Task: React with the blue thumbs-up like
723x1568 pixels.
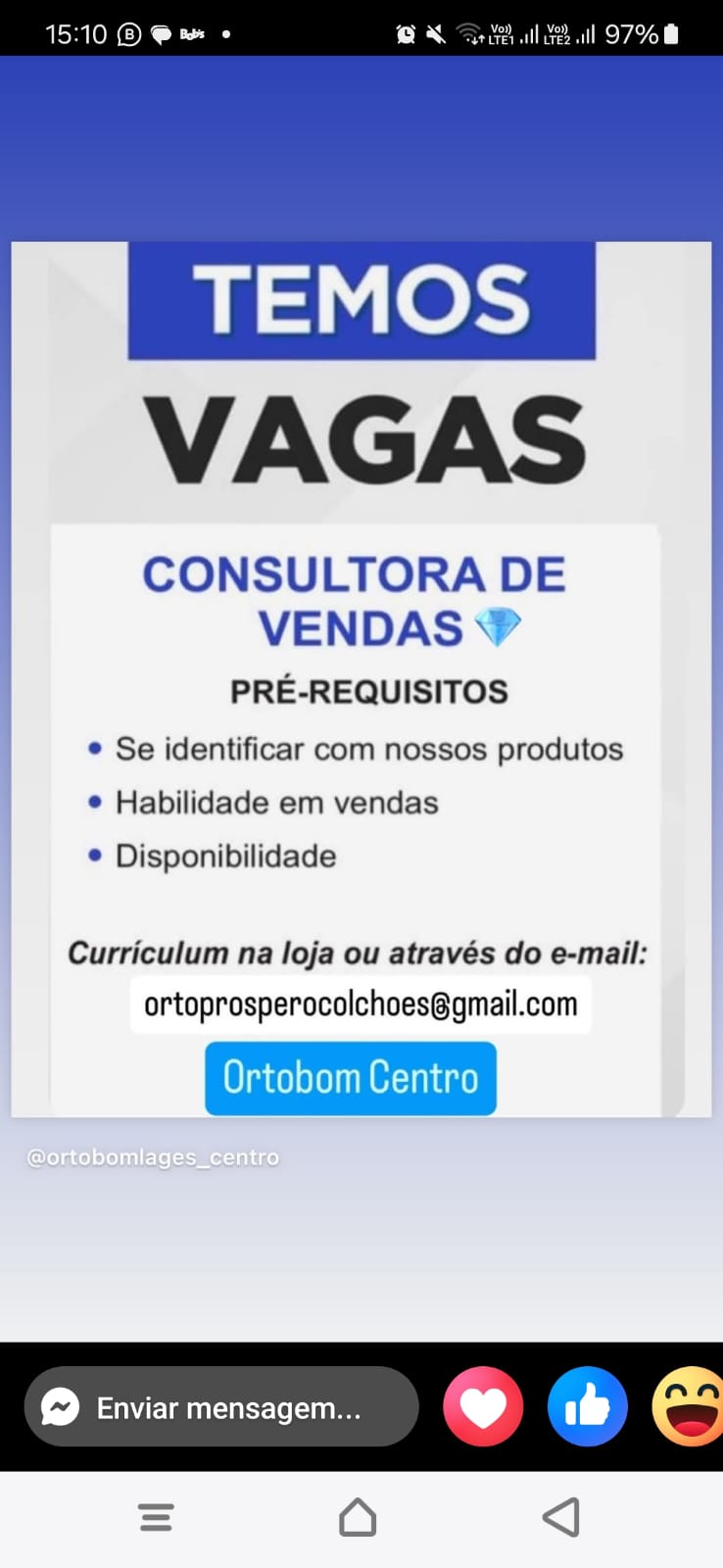Action: [587, 1406]
